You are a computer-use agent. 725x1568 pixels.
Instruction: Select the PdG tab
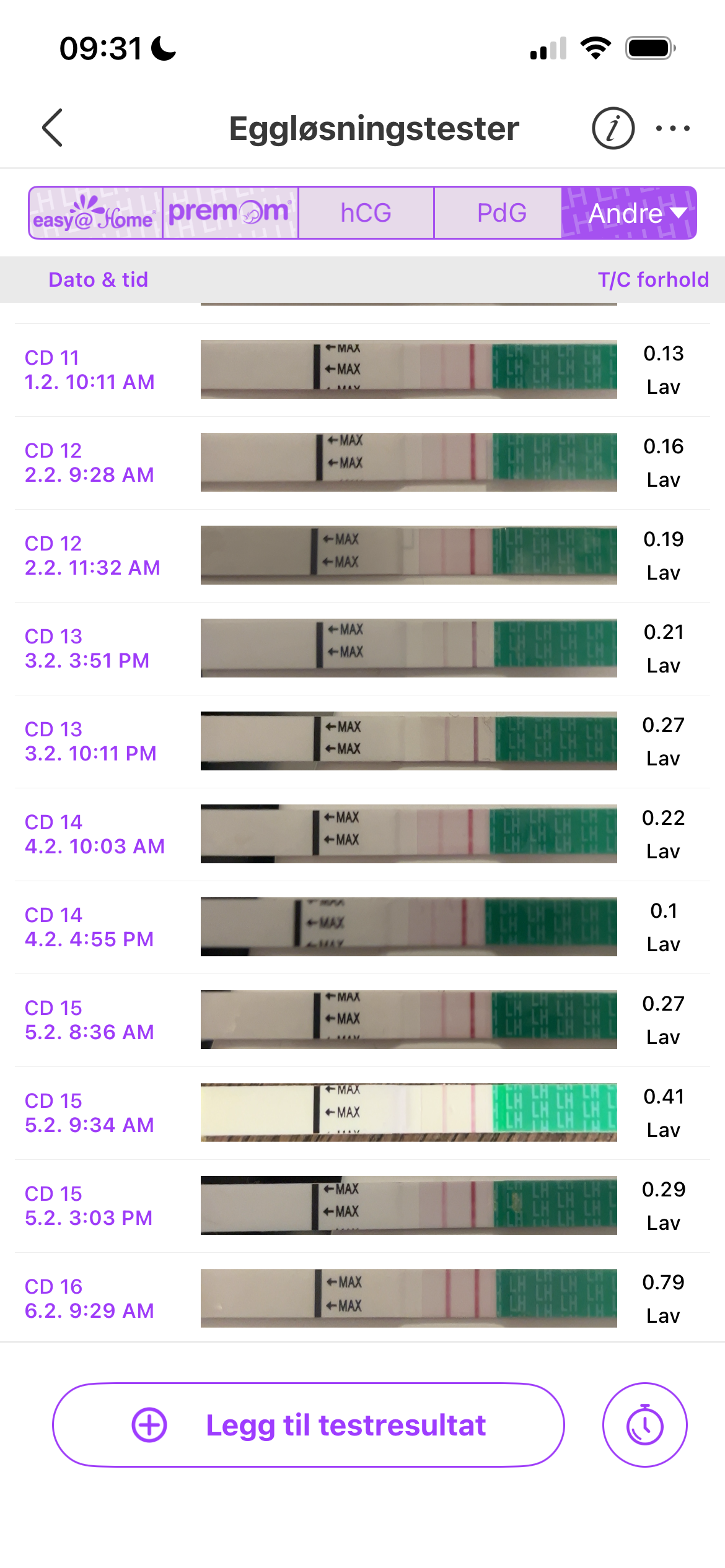point(501,213)
